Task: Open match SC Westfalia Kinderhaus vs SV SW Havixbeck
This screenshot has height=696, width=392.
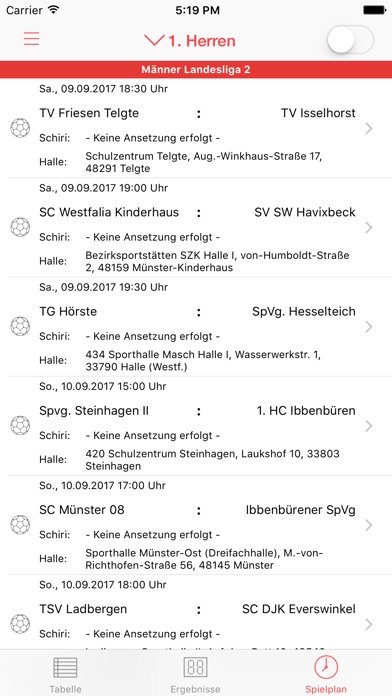Action: [196, 228]
